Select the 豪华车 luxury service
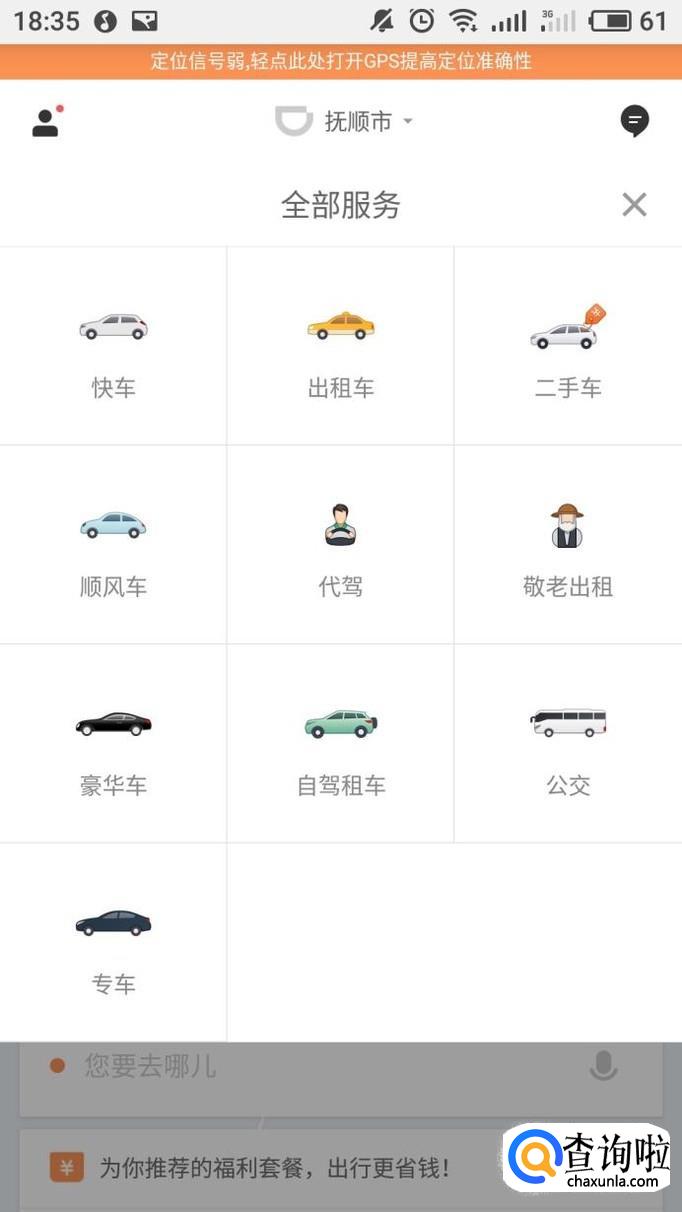The width and height of the screenshot is (682, 1212). 114,743
